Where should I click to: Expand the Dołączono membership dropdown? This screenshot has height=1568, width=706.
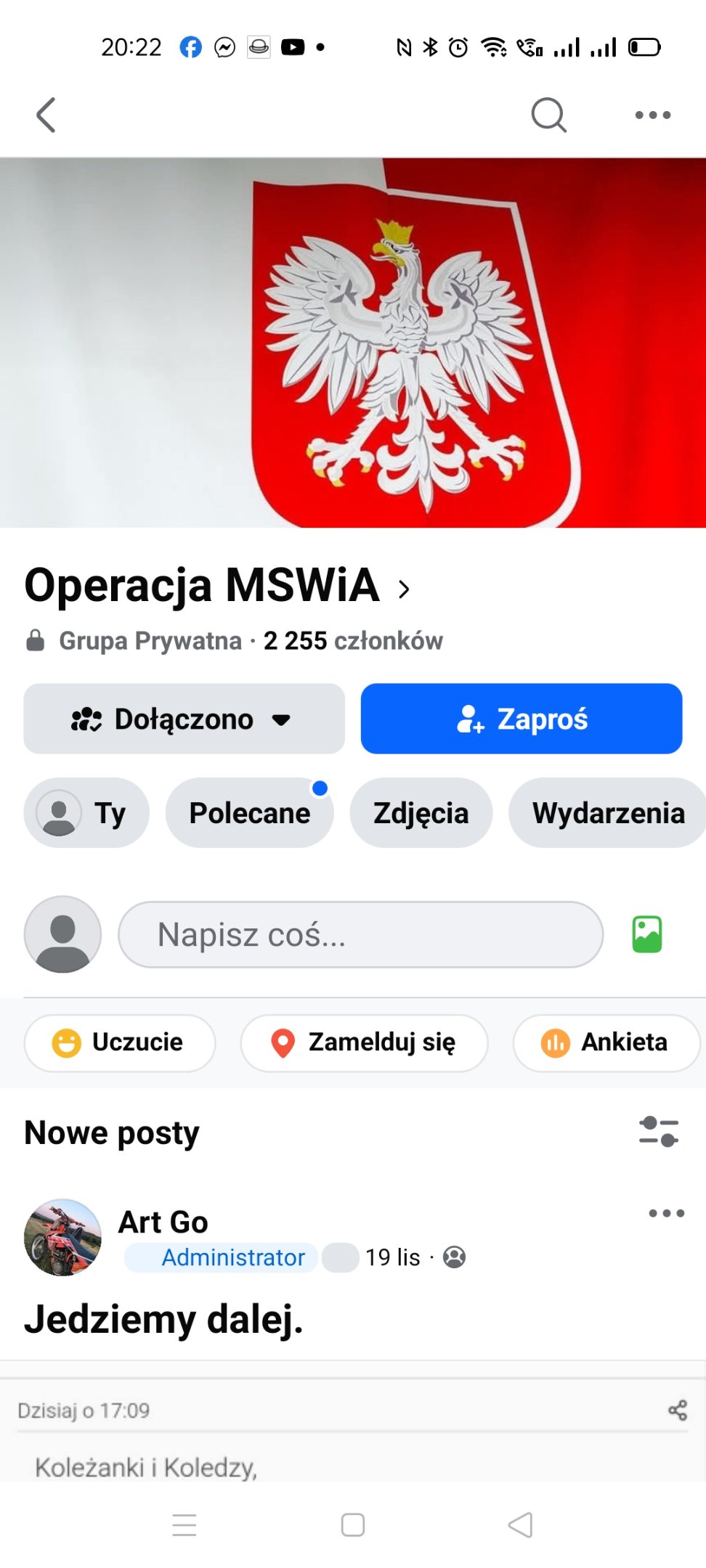coord(184,719)
